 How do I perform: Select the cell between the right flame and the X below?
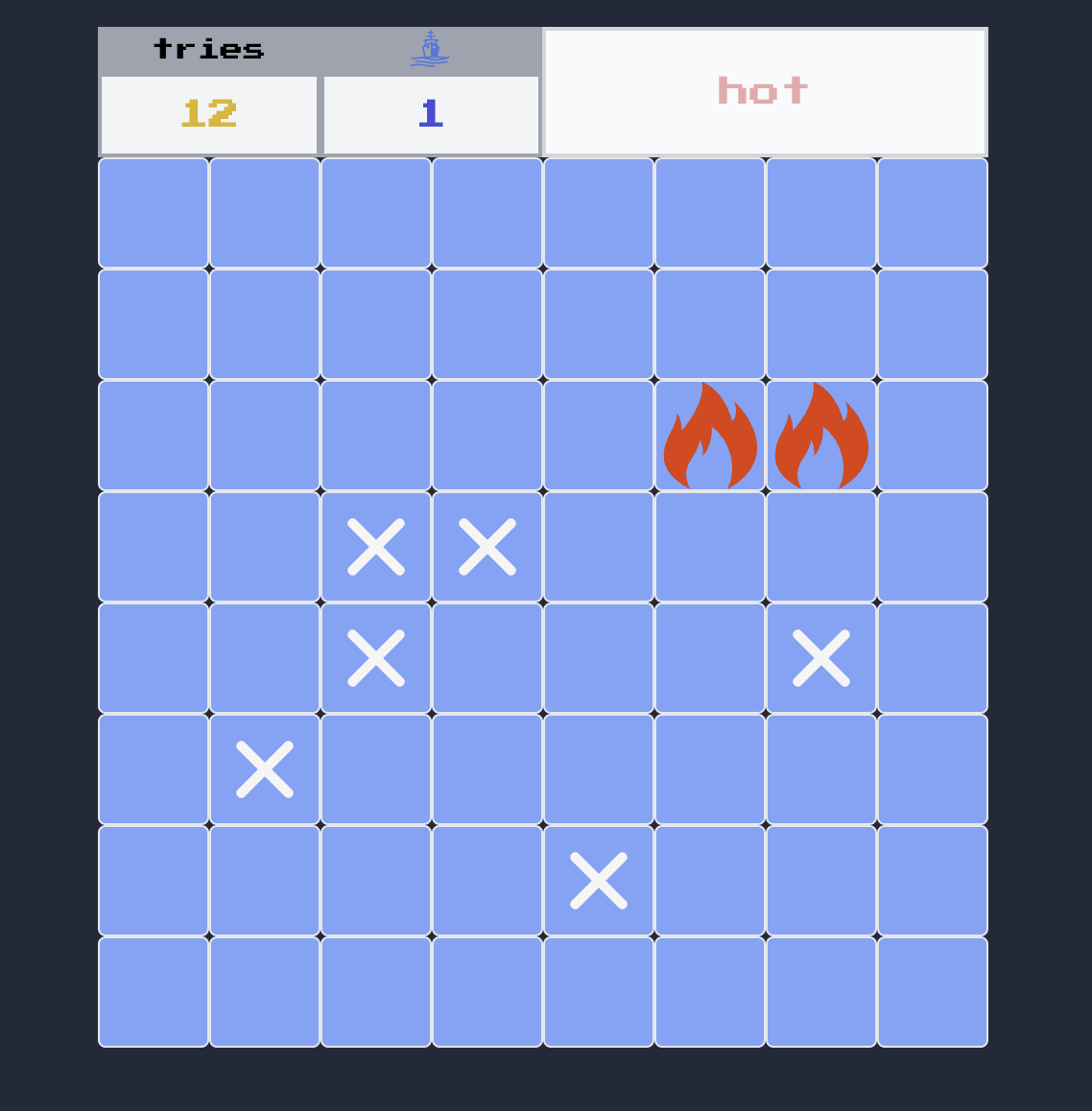click(821, 547)
